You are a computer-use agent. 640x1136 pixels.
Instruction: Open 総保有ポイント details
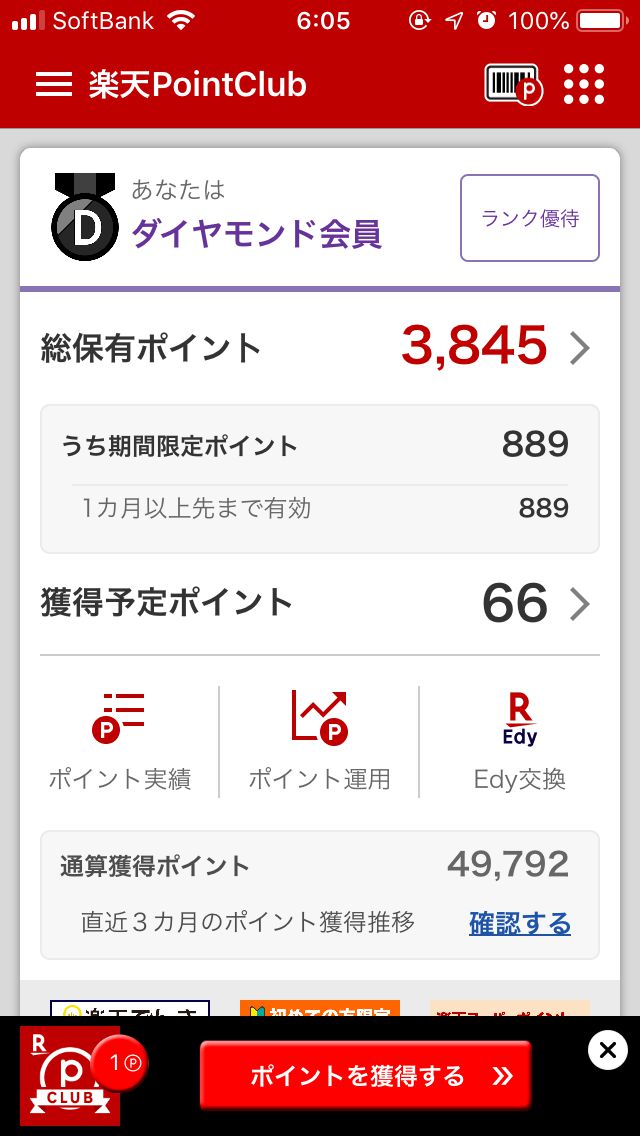(x=579, y=348)
